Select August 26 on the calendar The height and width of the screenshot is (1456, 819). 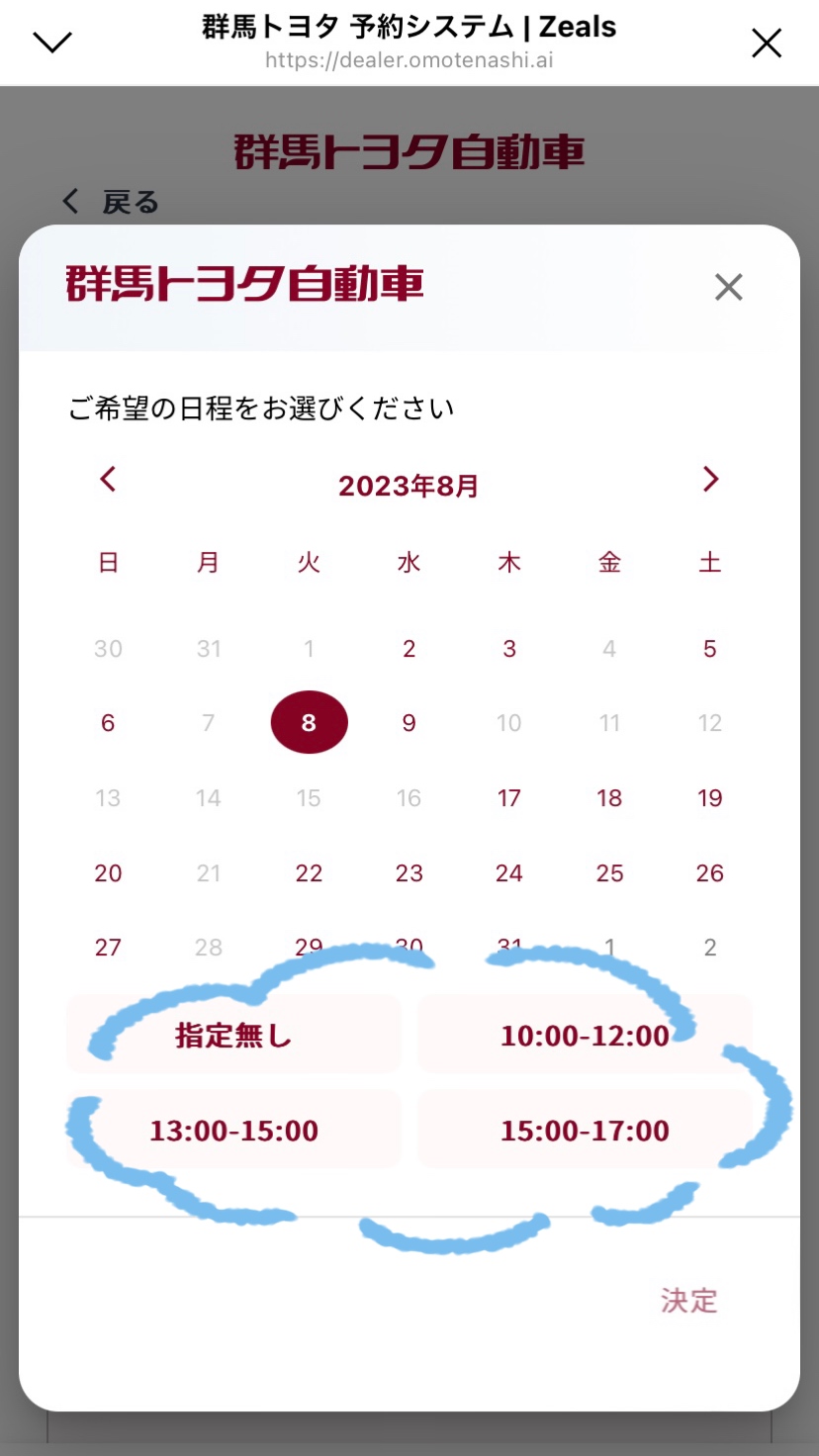[709, 873]
